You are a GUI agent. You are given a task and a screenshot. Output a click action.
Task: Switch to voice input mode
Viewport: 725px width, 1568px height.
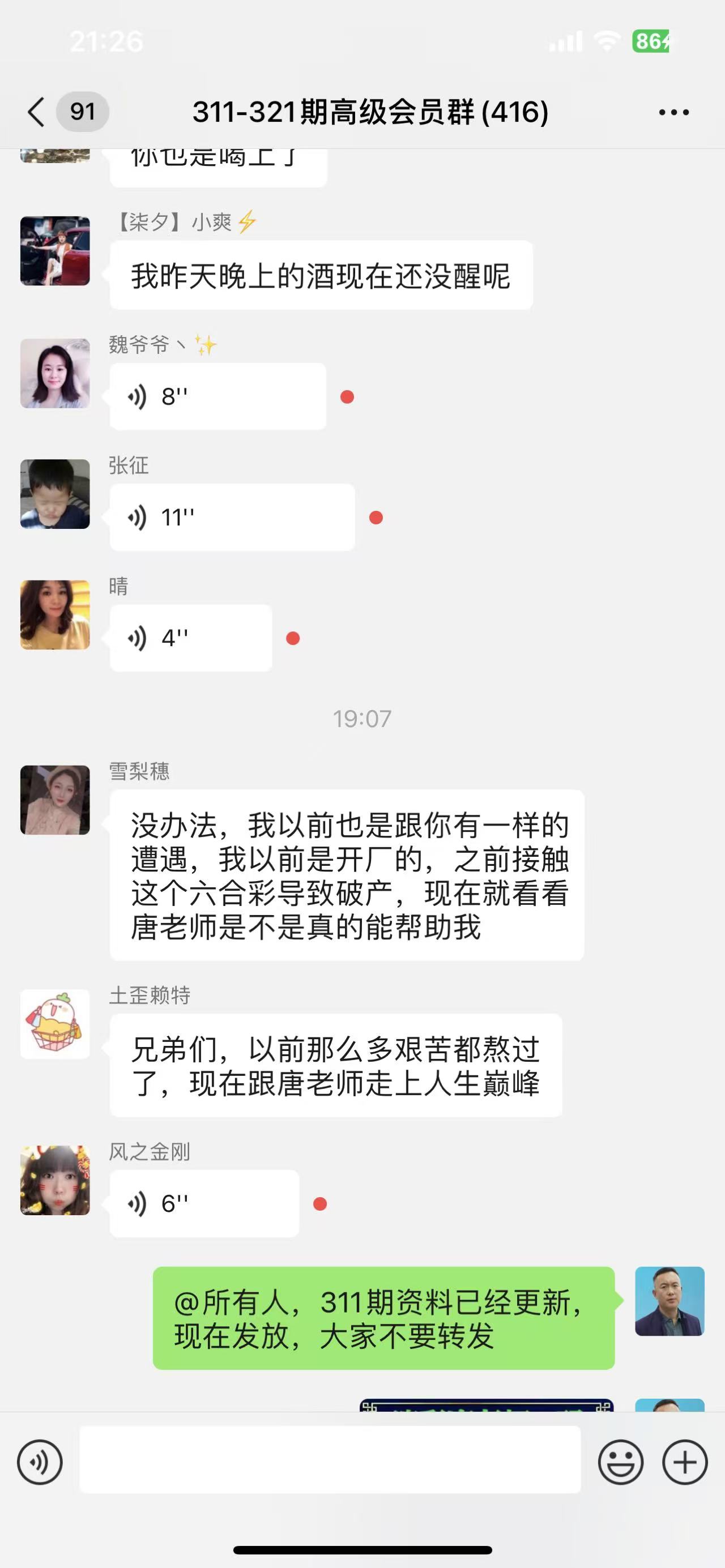40,1462
